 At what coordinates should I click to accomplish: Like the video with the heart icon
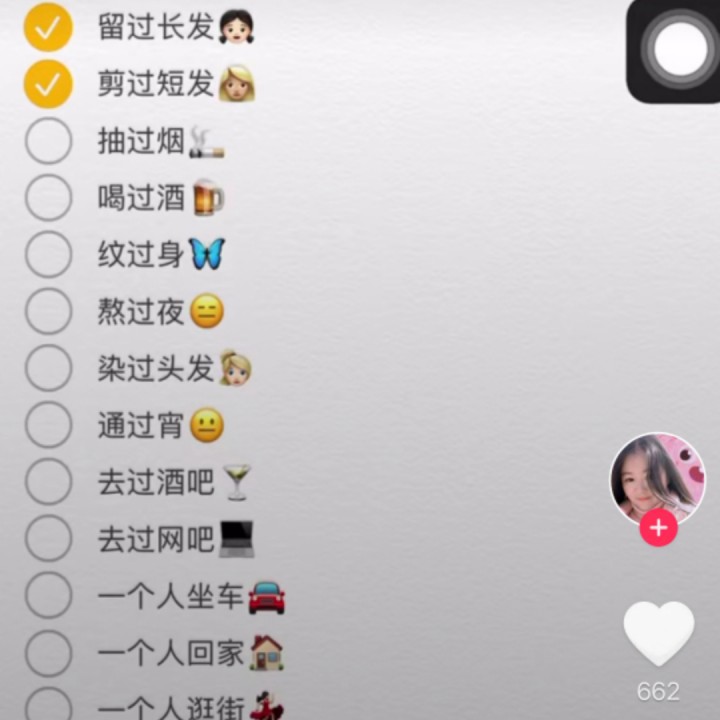[658, 633]
